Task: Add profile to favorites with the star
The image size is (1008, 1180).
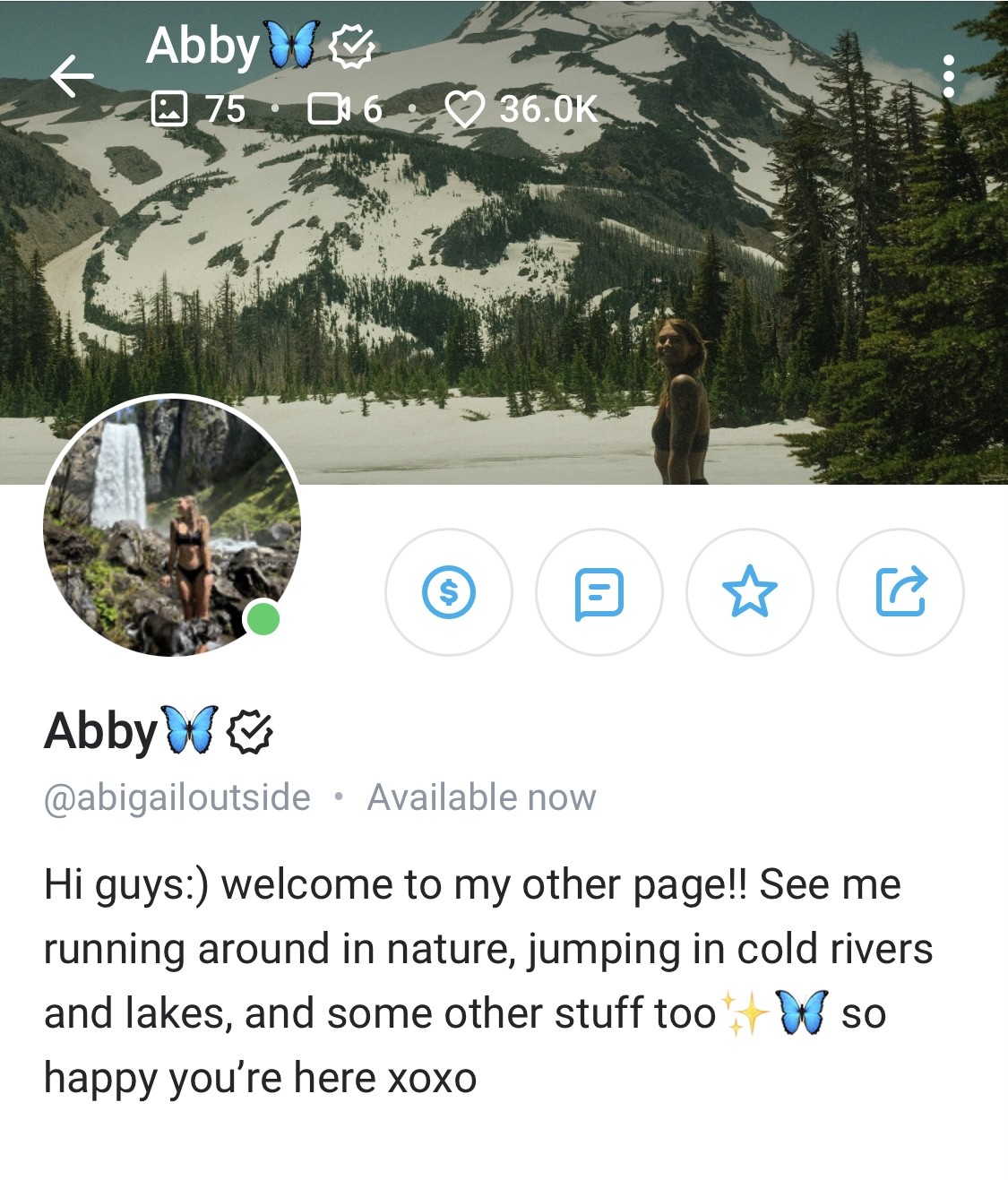Action: pos(749,592)
